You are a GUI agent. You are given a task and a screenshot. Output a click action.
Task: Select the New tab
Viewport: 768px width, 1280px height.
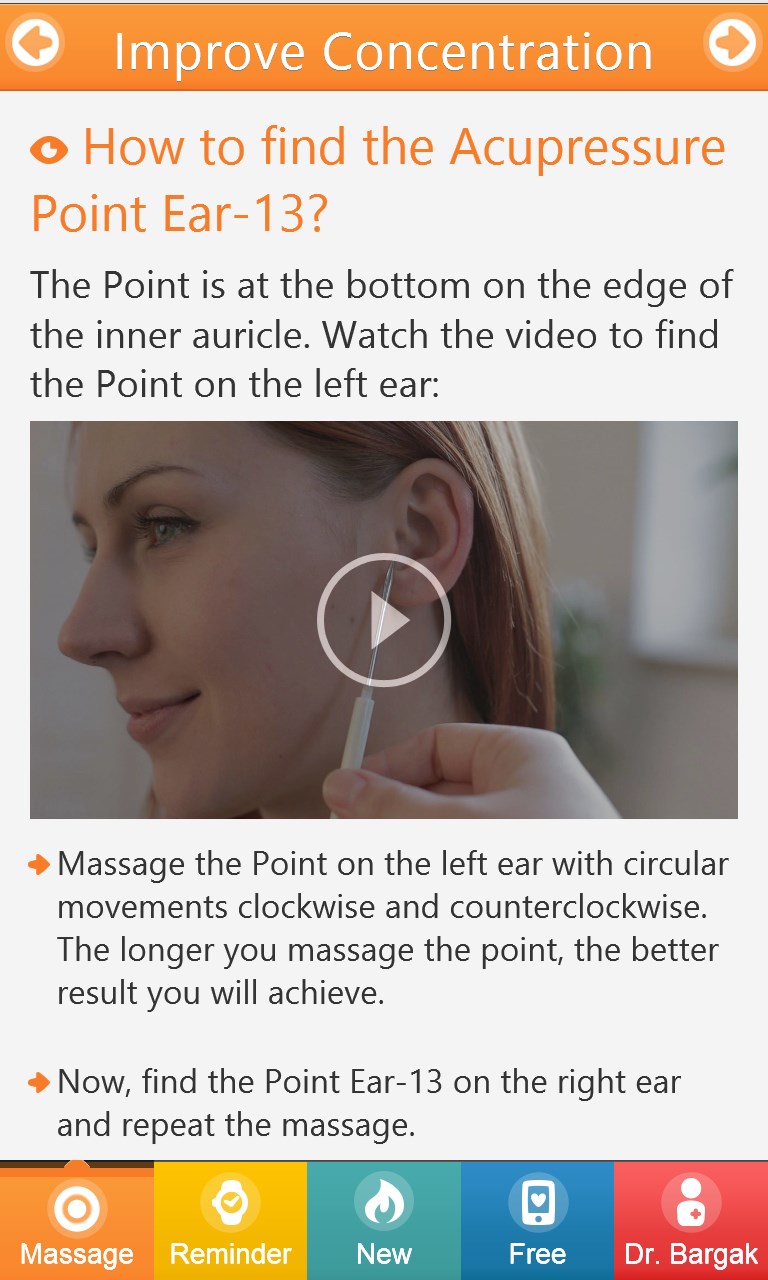[x=384, y=1222]
